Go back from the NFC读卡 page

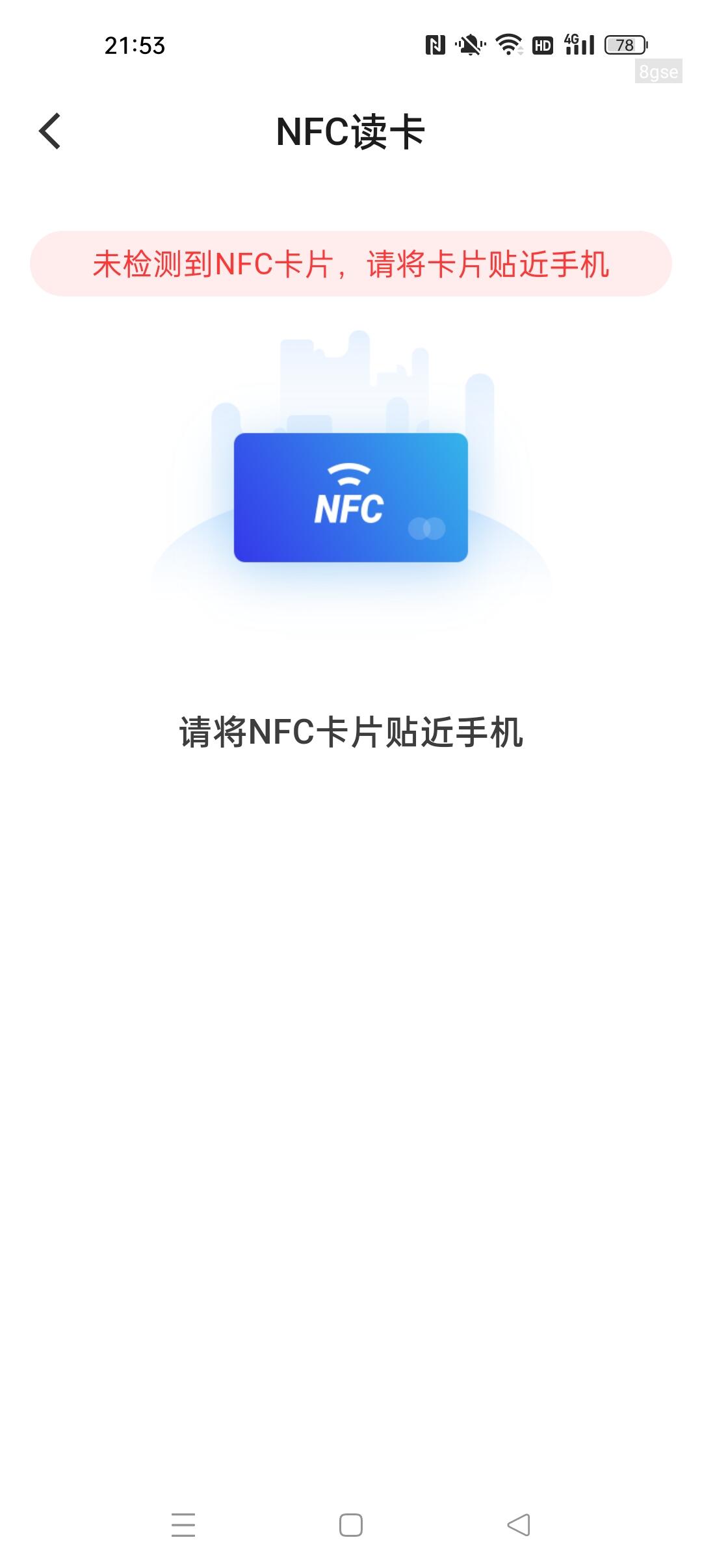click(50, 131)
